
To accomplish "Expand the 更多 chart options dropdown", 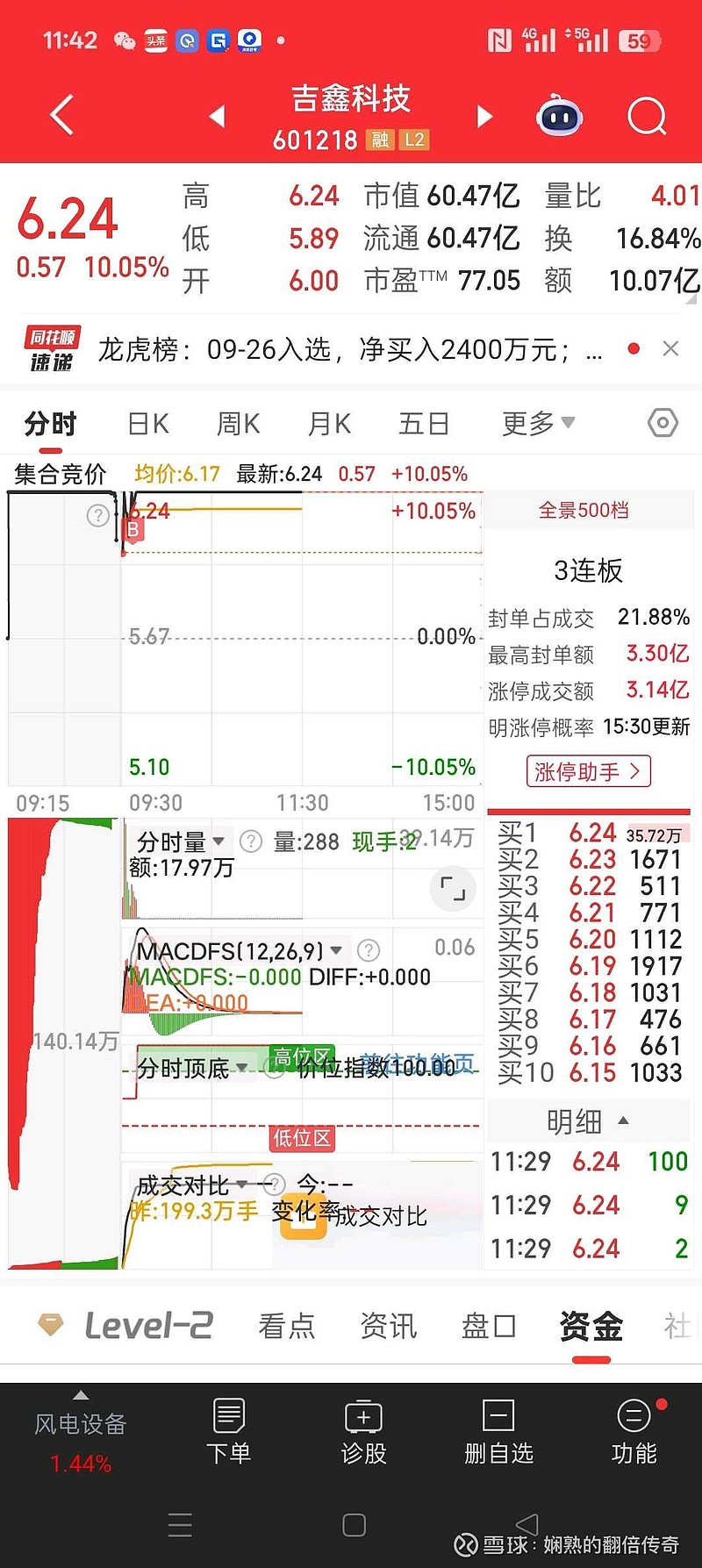I will (537, 424).
